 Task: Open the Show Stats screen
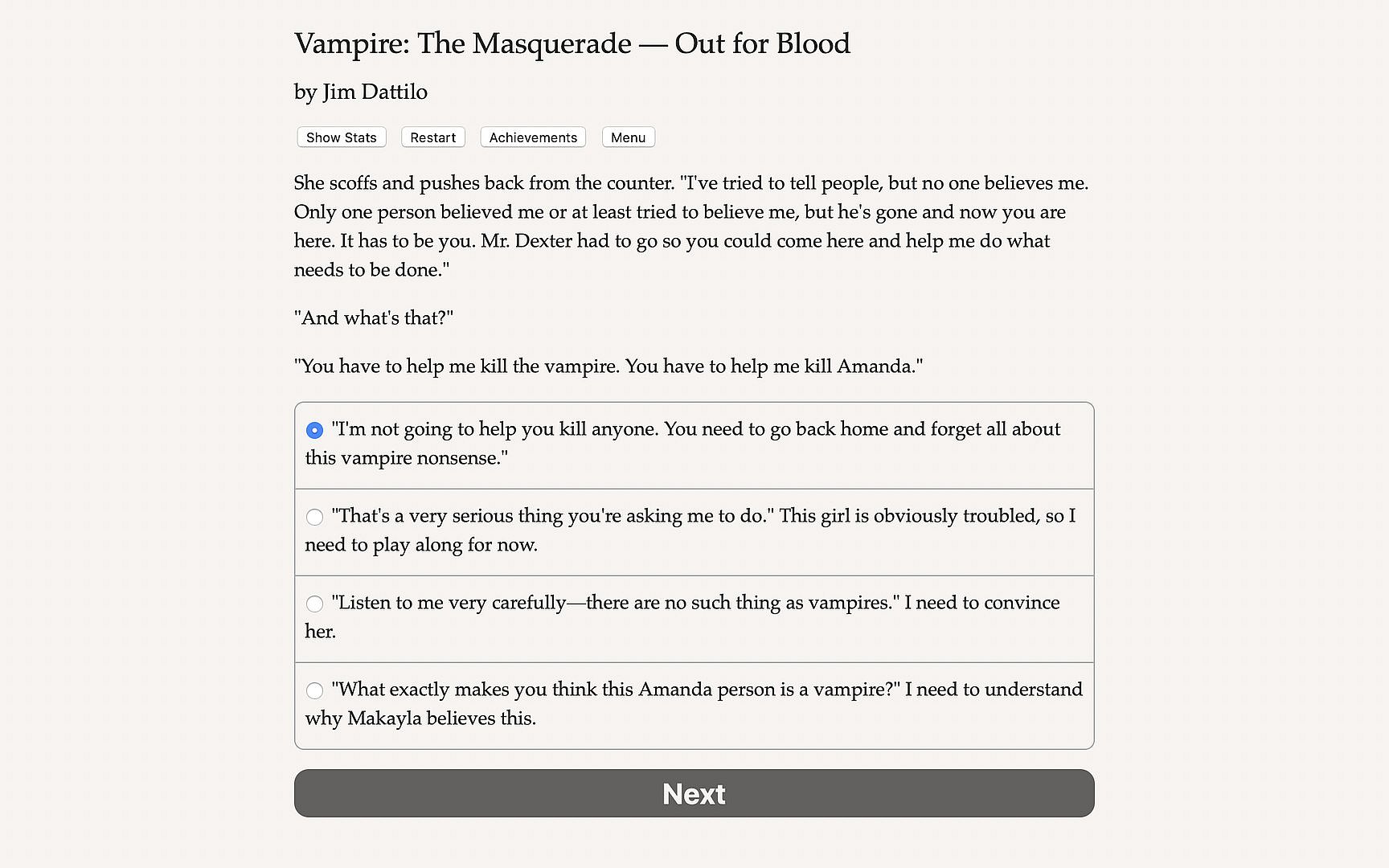pyautogui.click(x=341, y=137)
